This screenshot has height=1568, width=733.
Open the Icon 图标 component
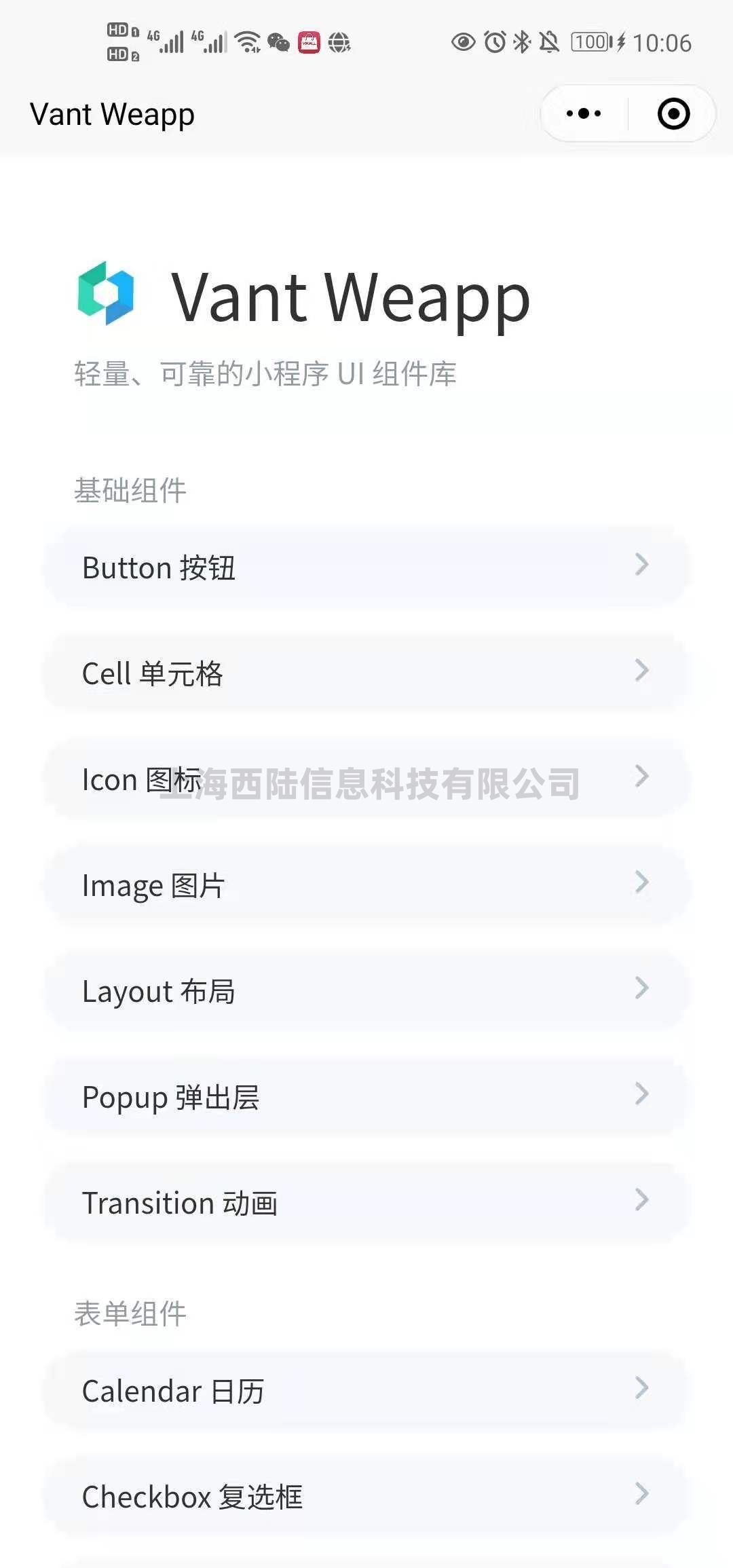366,779
